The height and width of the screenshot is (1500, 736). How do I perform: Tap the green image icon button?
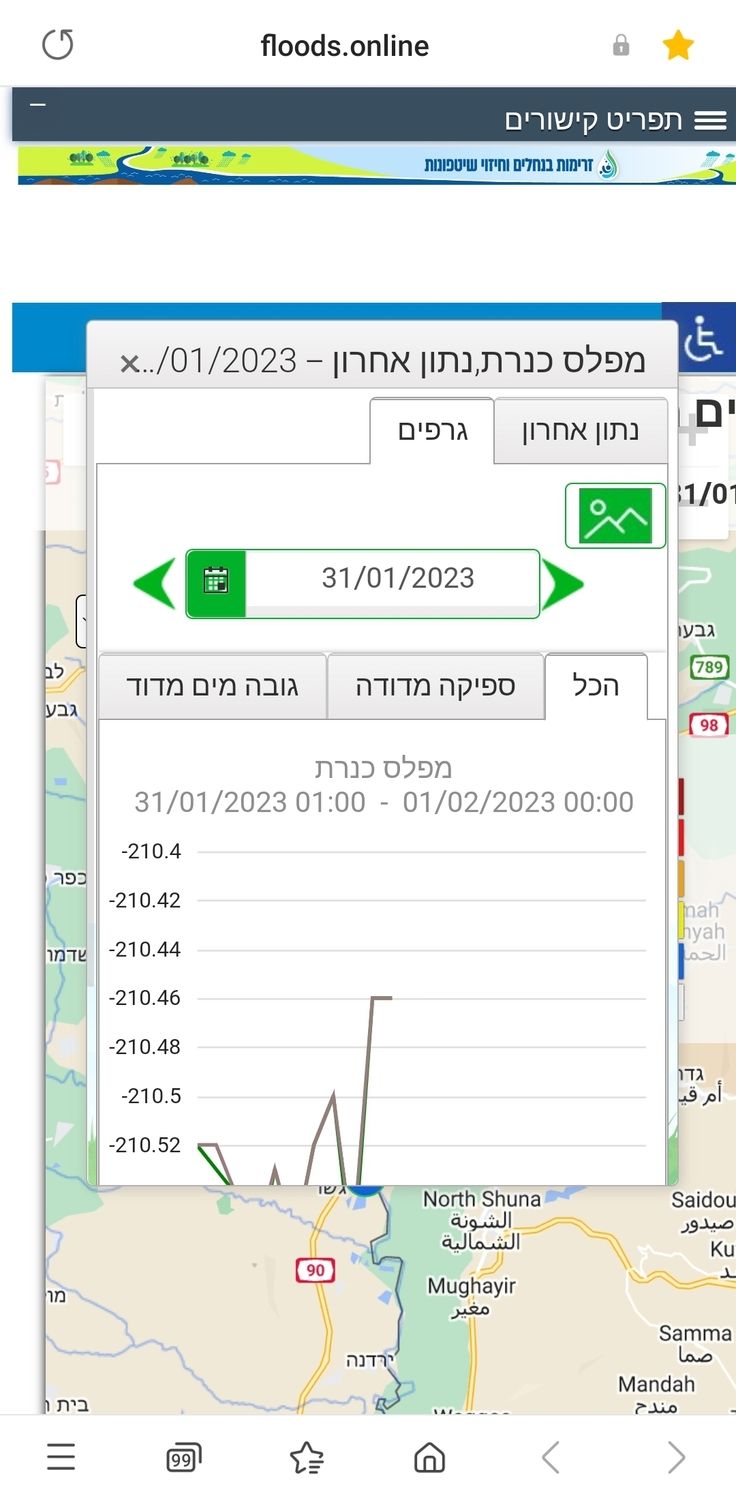[615, 516]
